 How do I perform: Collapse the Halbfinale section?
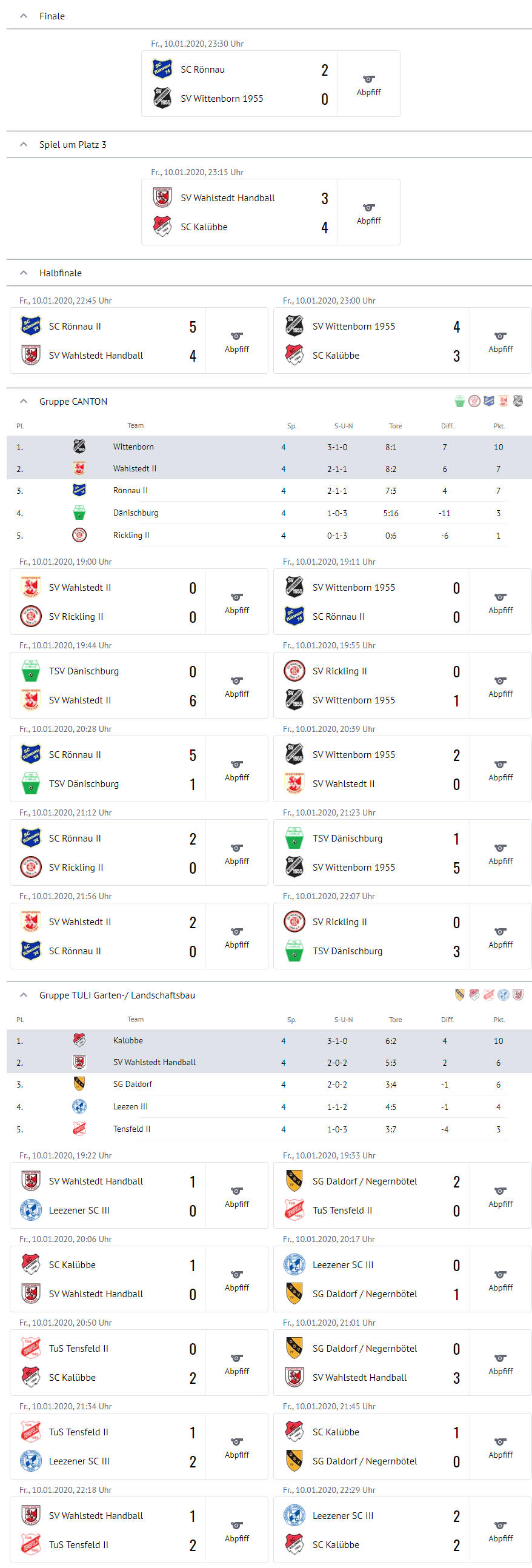[24, 273]
